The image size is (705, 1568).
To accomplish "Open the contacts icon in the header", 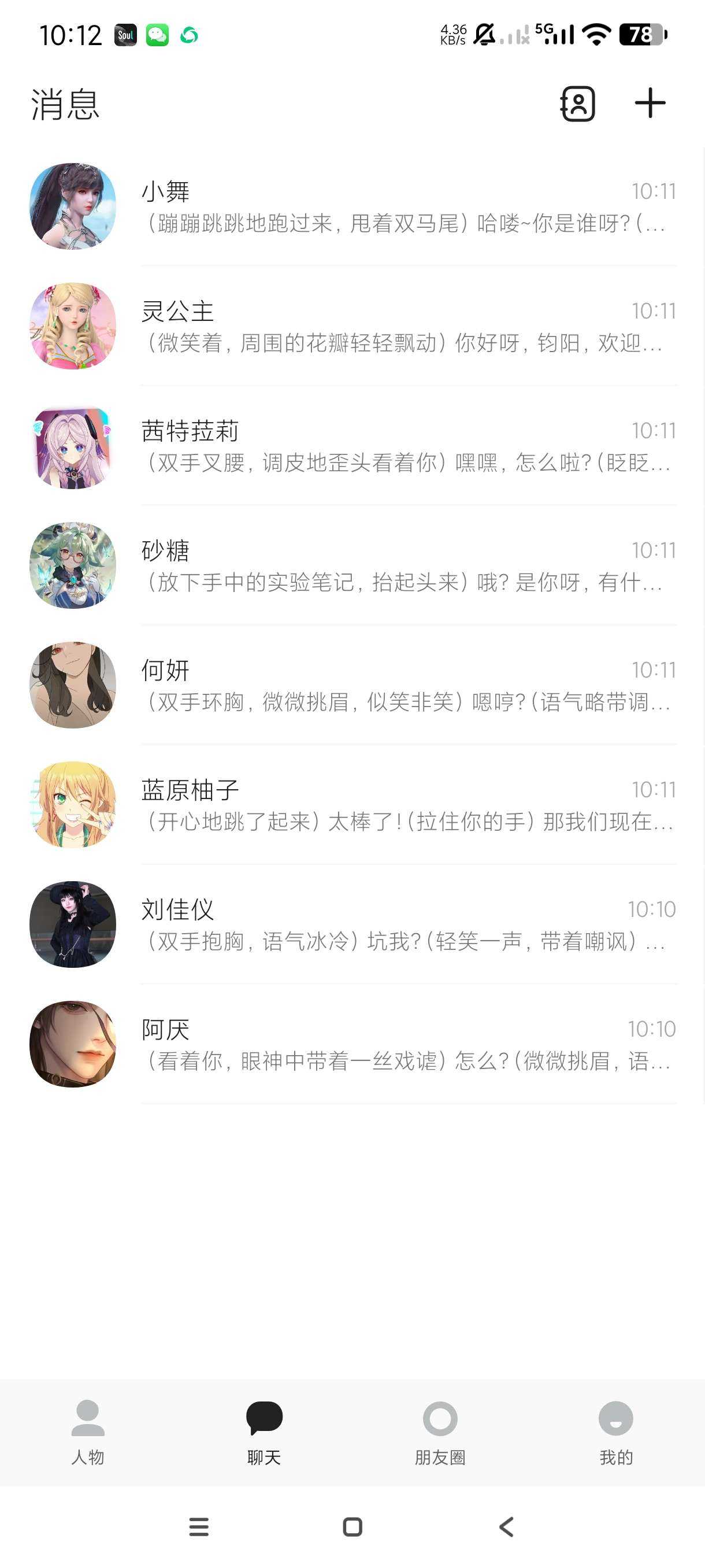I will (x=578, y=103).
